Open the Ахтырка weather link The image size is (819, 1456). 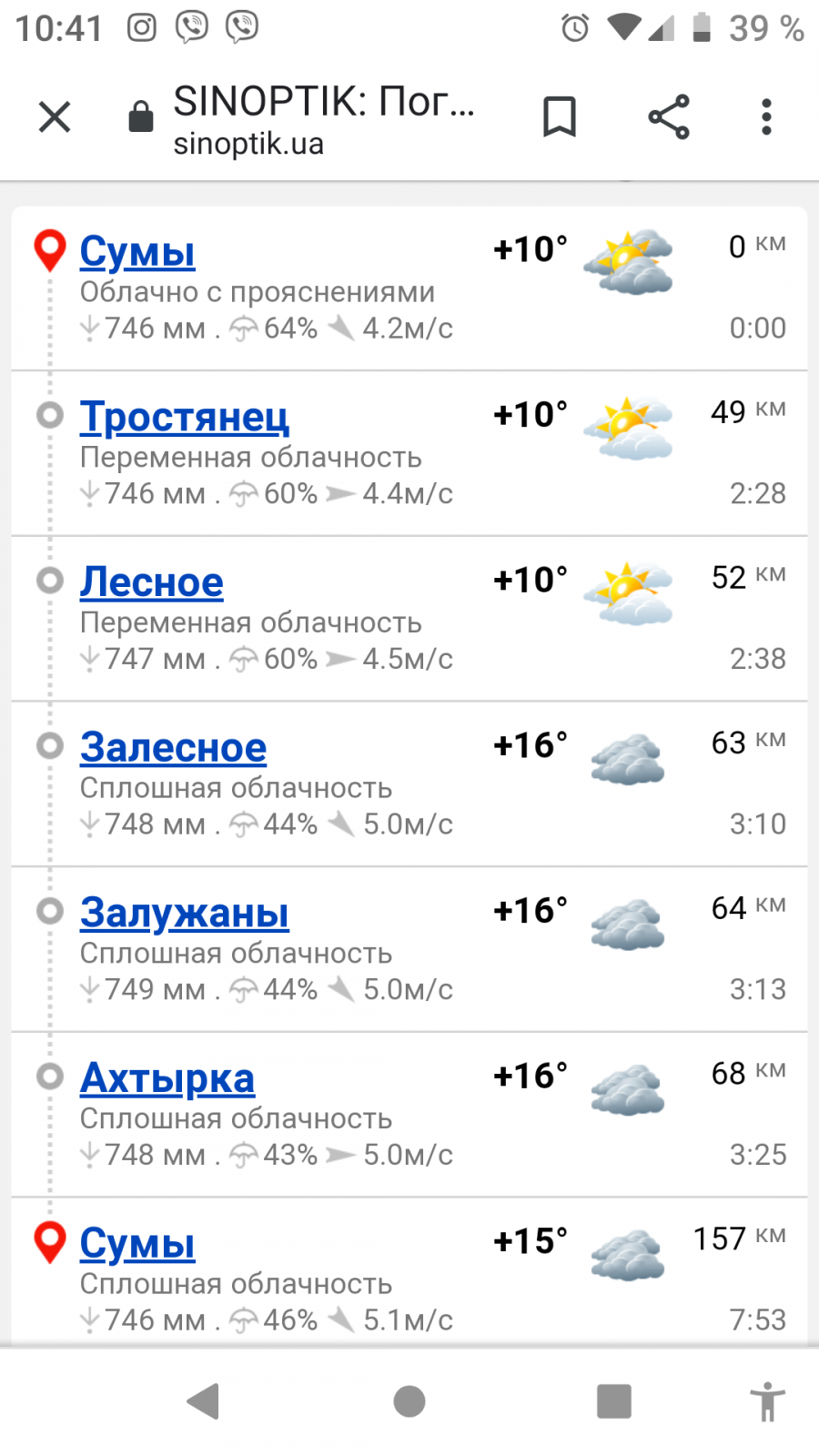point(167,1078)
